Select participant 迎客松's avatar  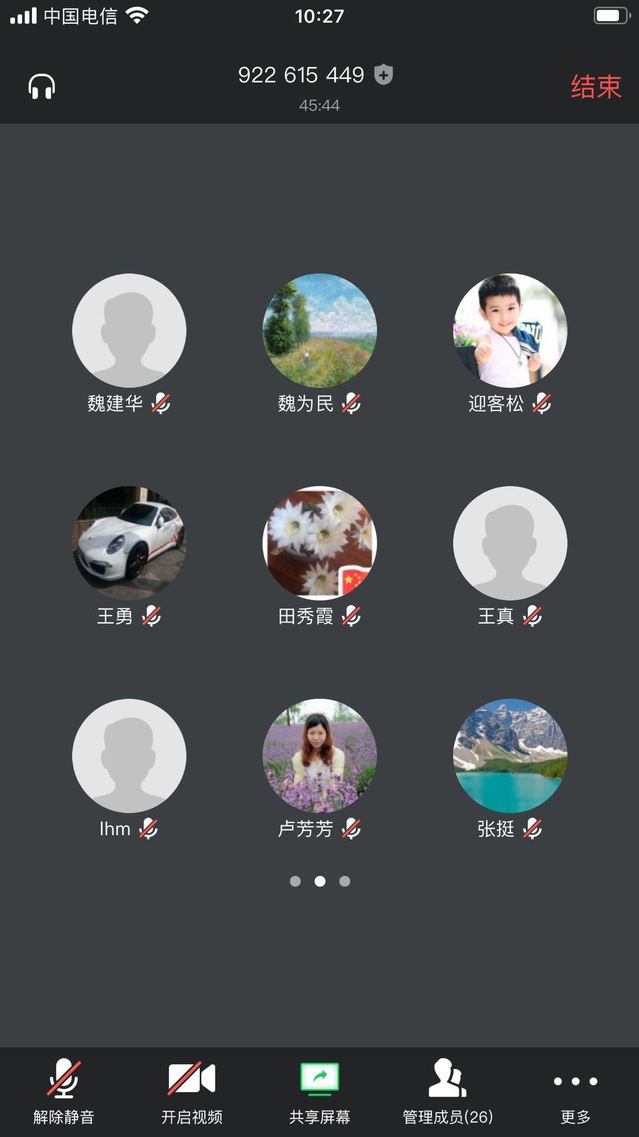point(510,331)
